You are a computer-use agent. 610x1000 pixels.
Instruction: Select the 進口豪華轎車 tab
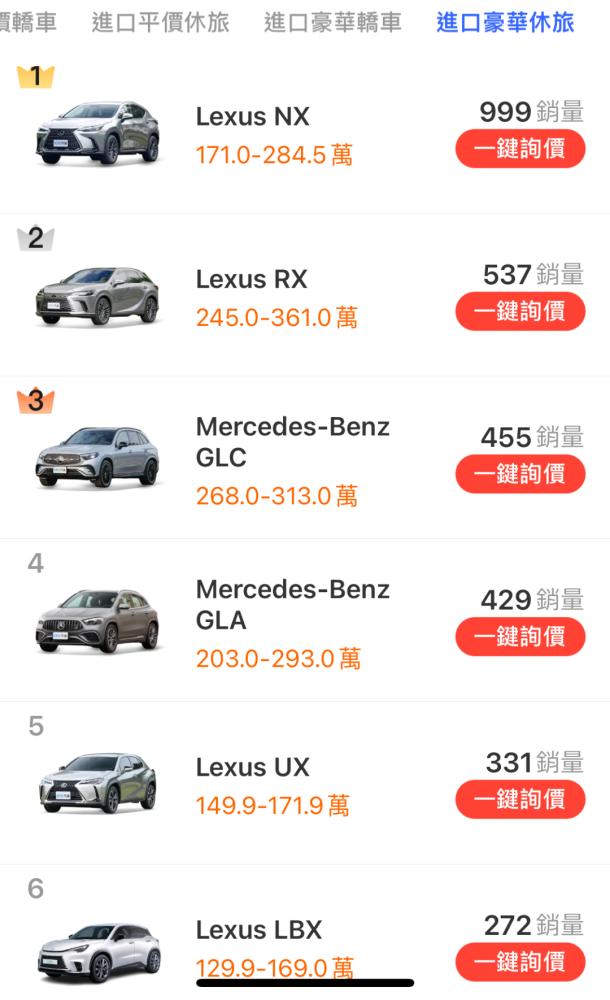coord(333,23)
